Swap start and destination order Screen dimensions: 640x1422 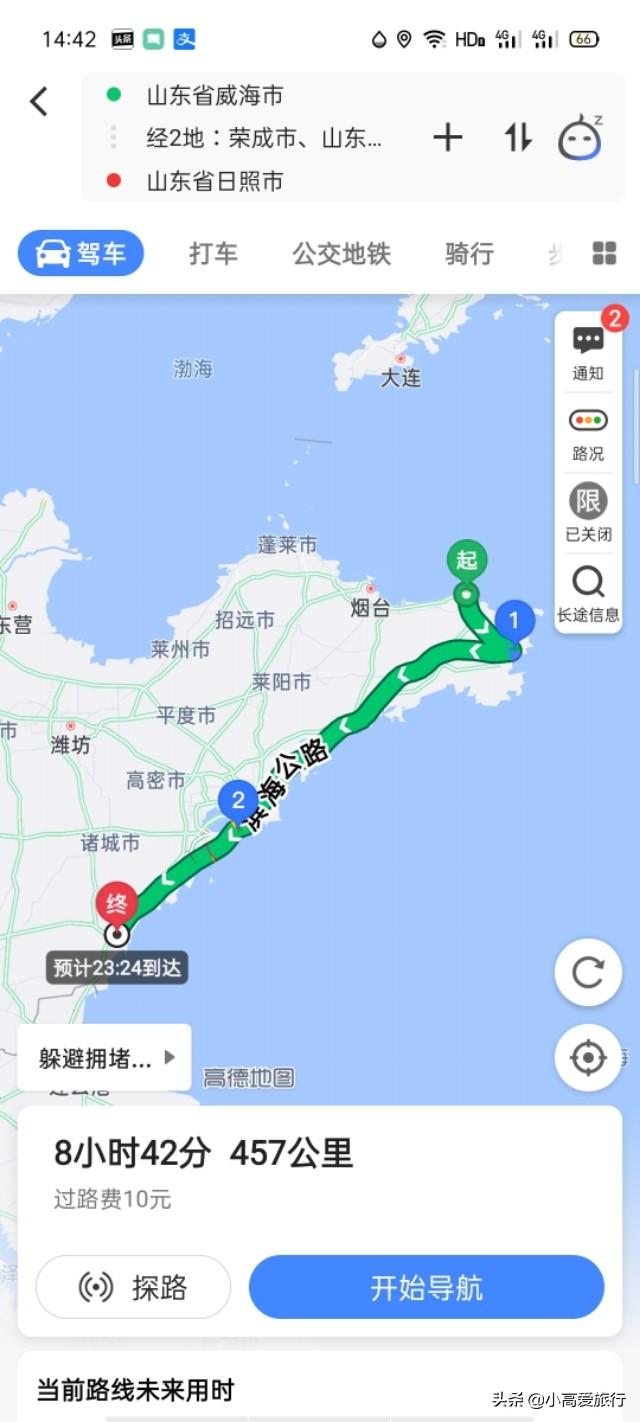pyautogui.click(x=517, y=137)
